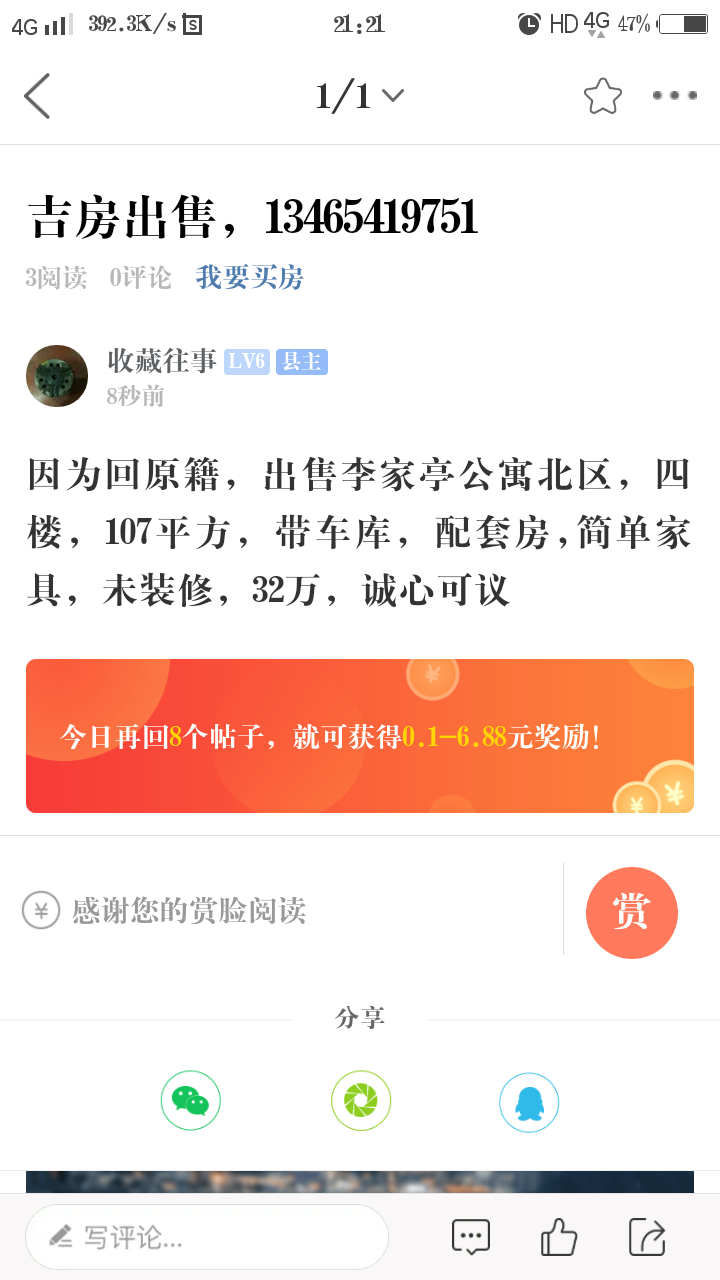Like the post with thumbs-up icon
This screenshot has height=1280, width=720.
[x=559, y=1237]
